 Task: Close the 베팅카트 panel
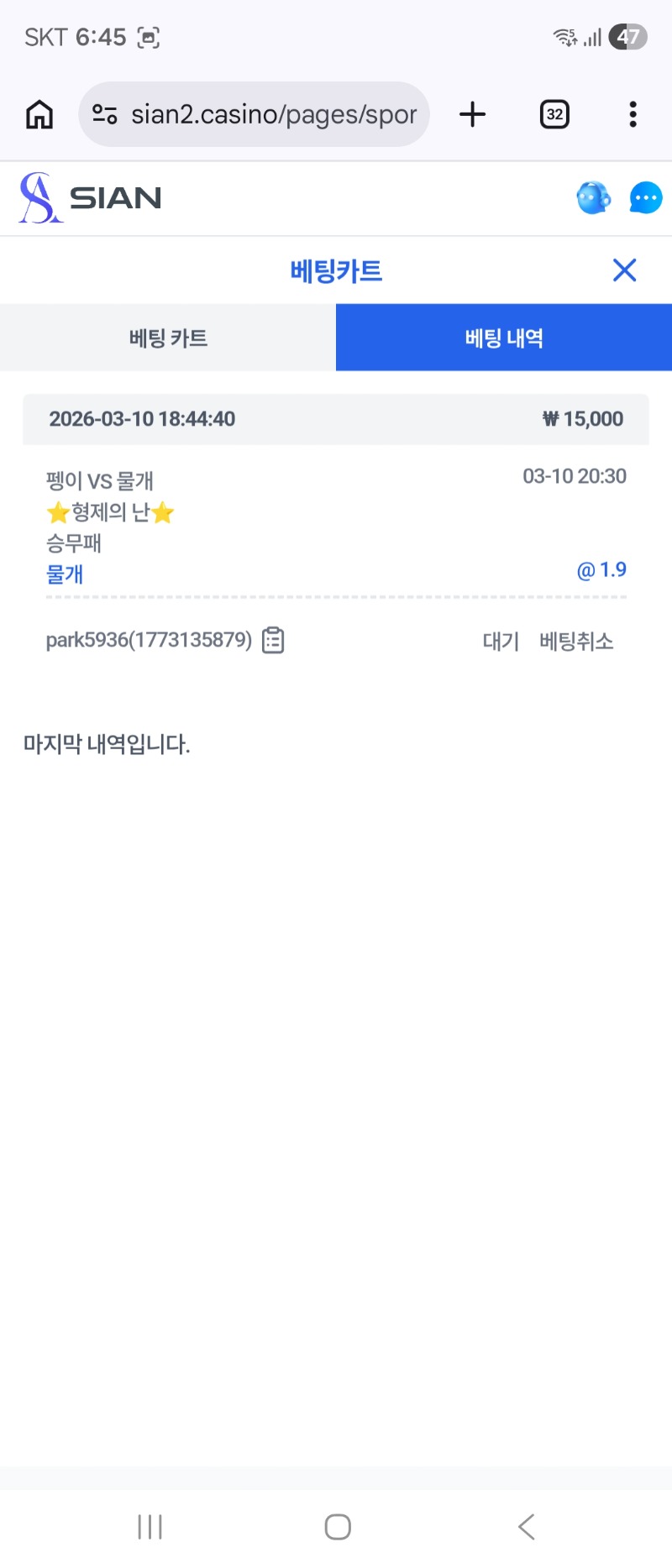(x=624, y=270)
